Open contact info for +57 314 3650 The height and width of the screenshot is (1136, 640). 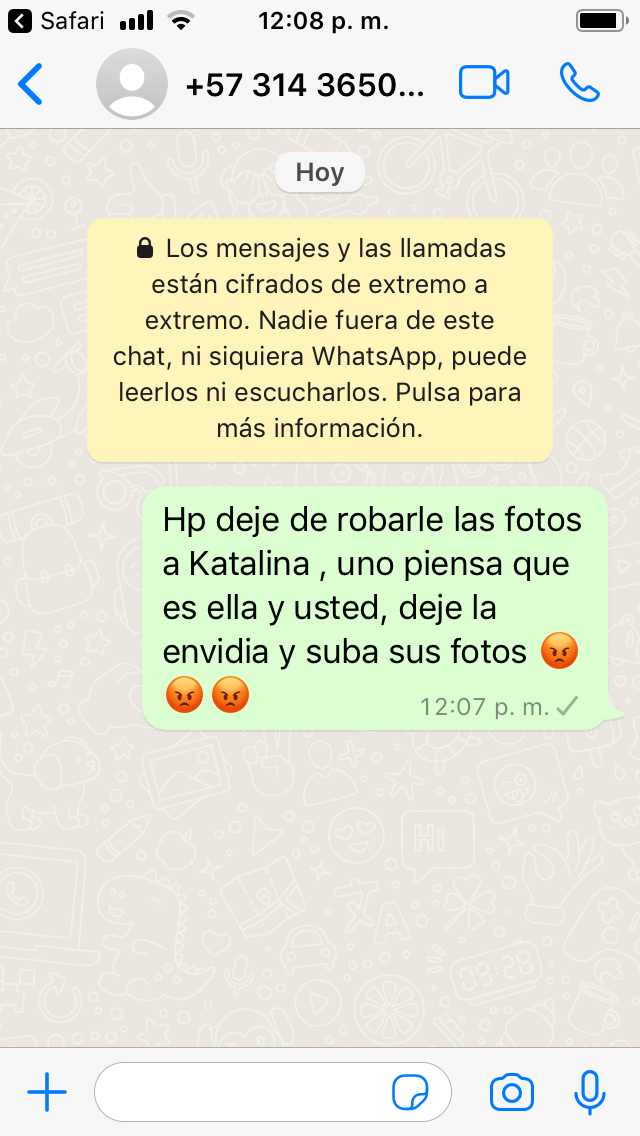(304, 85)
